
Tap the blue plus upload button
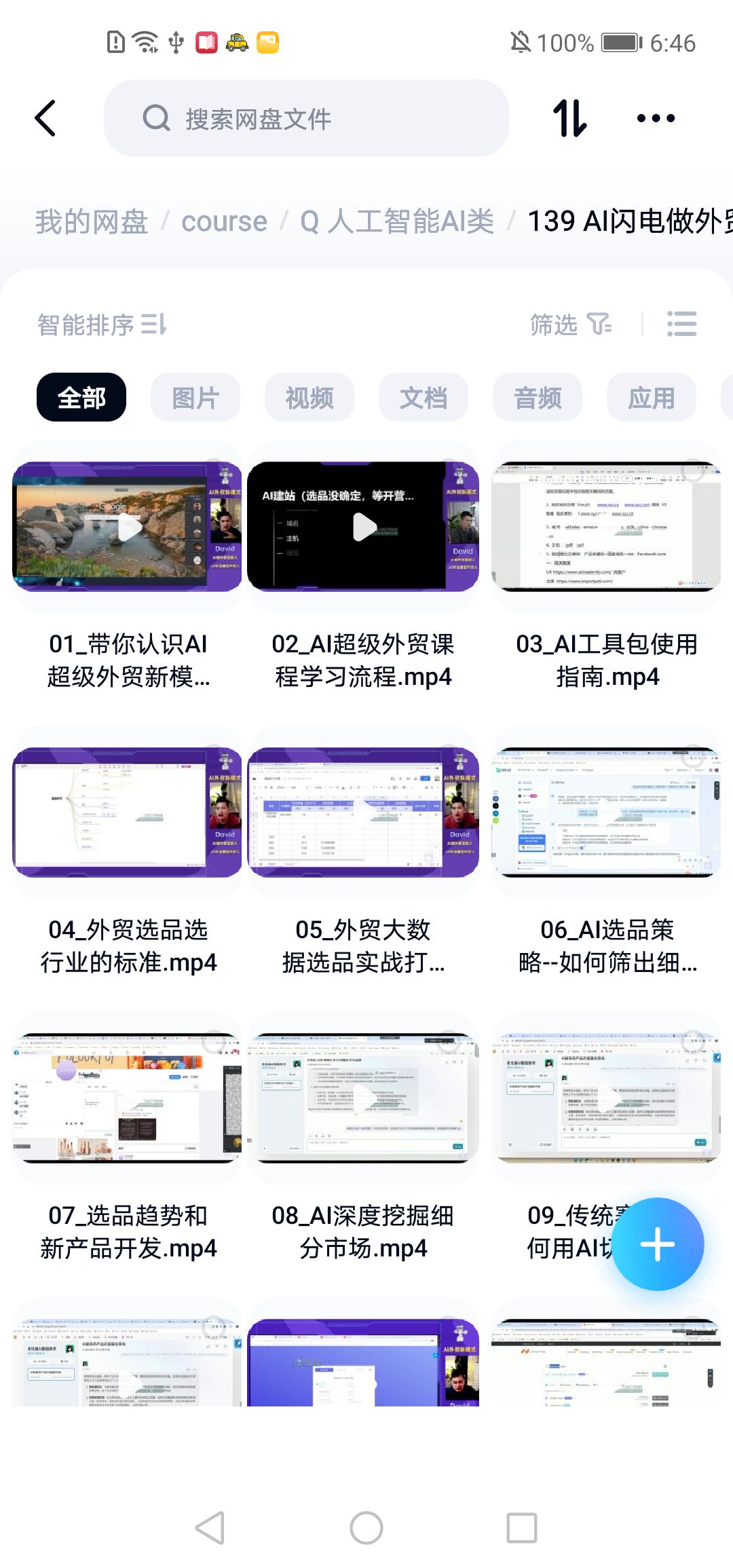tap(657, 1244)
